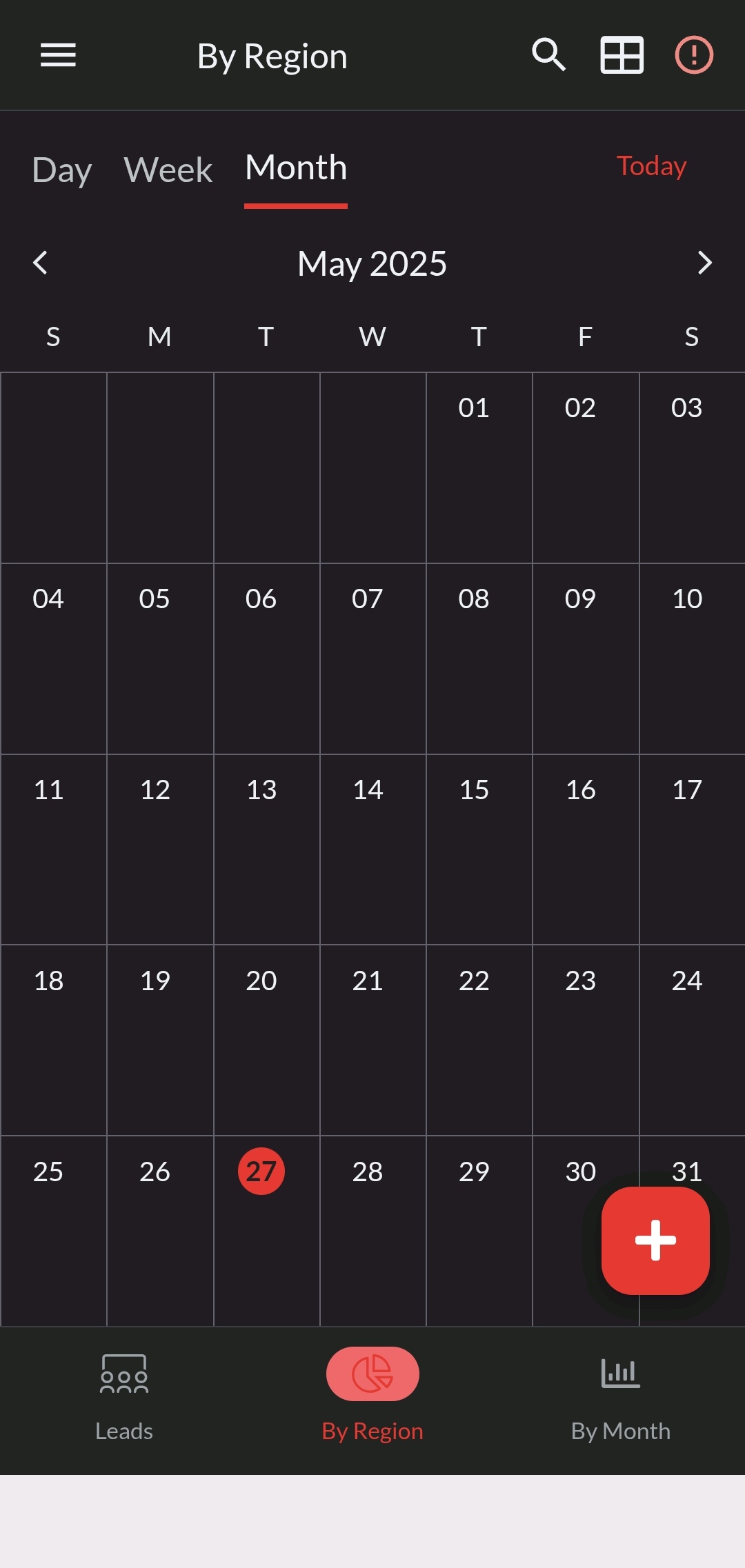745x1568 pixels.
Task: Switch to the Day view
Action: [x=61, y=170]
